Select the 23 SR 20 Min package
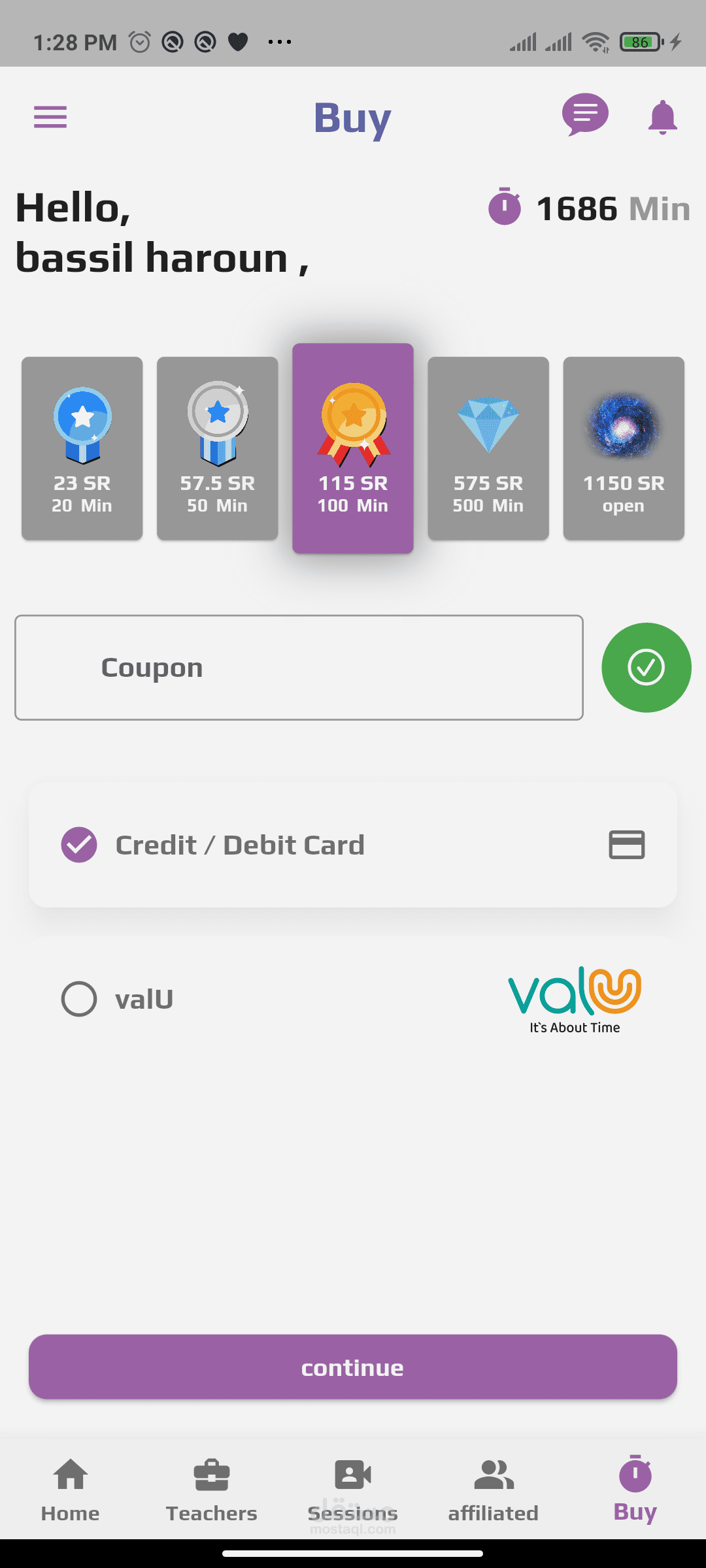The image size is (706, 1568). pyautogui.click(x=82, y=448)
